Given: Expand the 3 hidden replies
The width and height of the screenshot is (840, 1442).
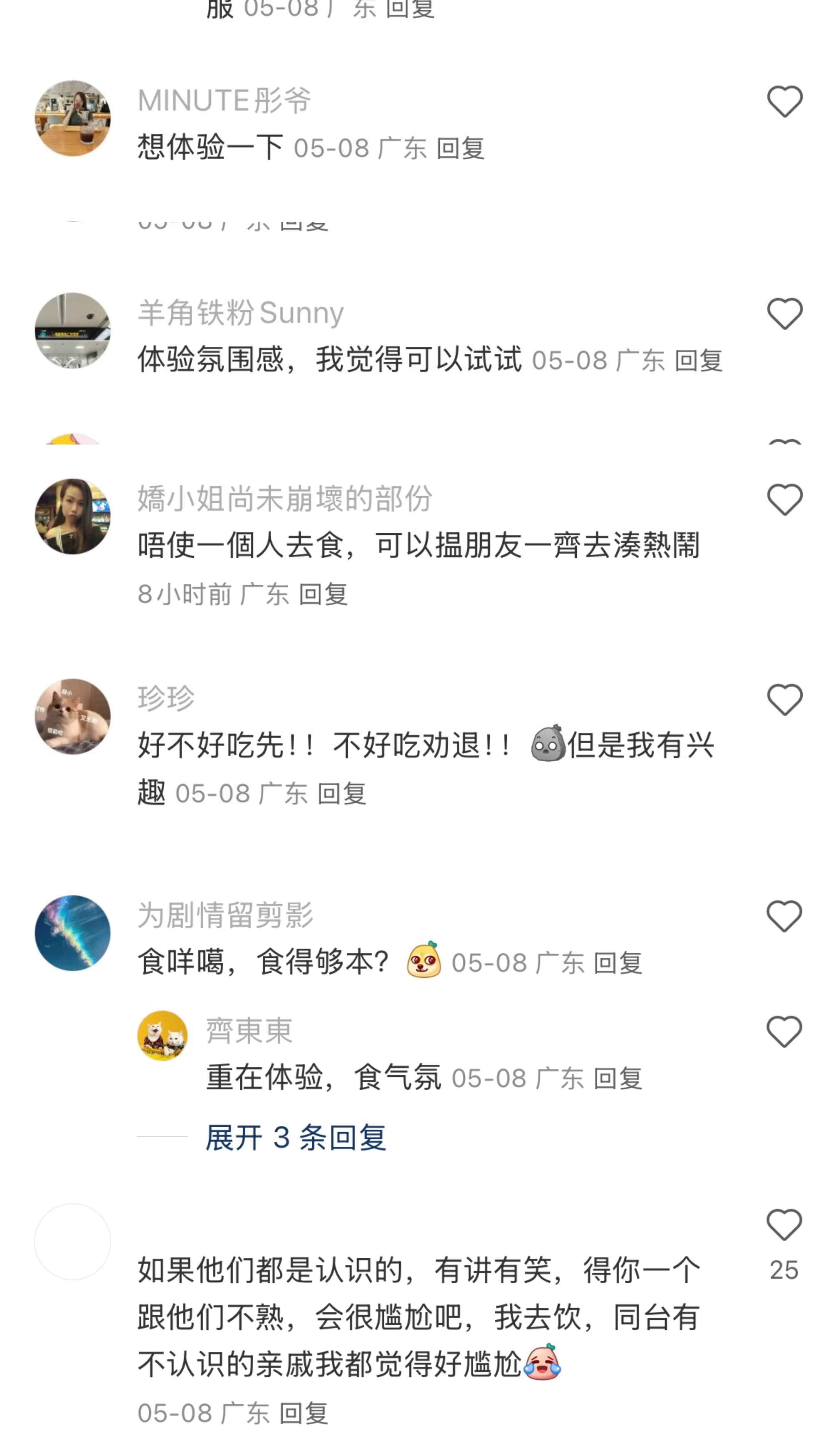Looking at the screenshot, I should [x=296, y=1138].
